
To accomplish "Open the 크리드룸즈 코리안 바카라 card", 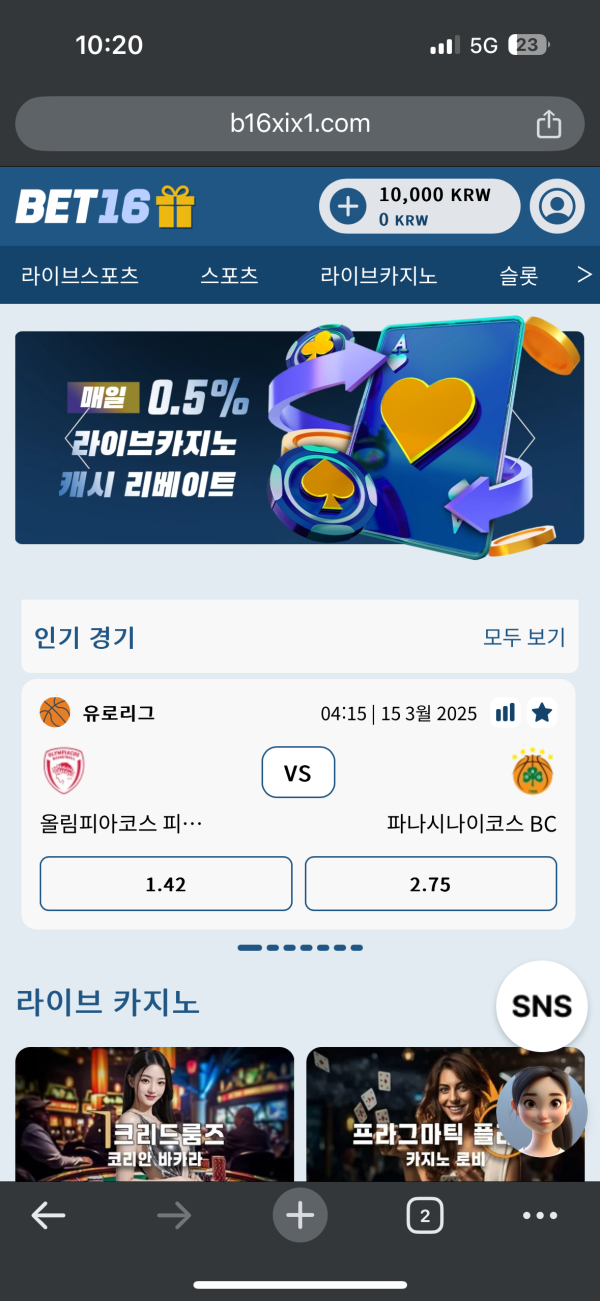I will pyautogui.click(x=155, y=1115).
